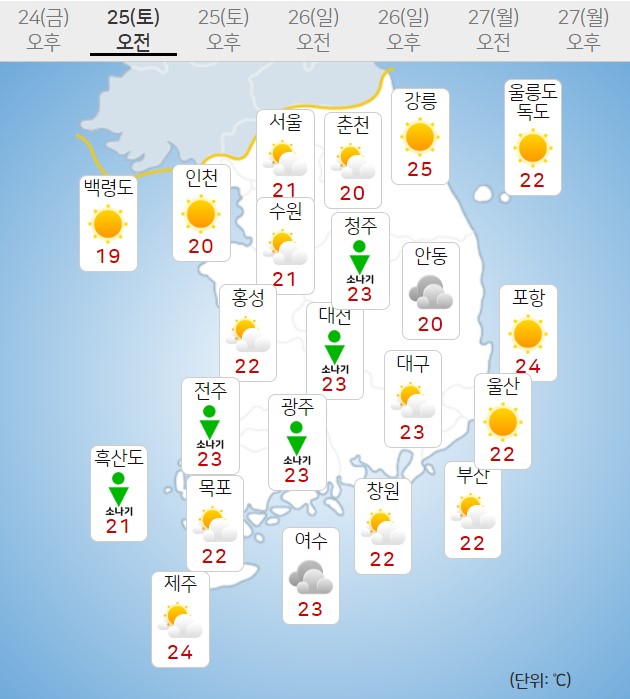Switch to the 26(일) 오후 tab

(x=403, y=29)
